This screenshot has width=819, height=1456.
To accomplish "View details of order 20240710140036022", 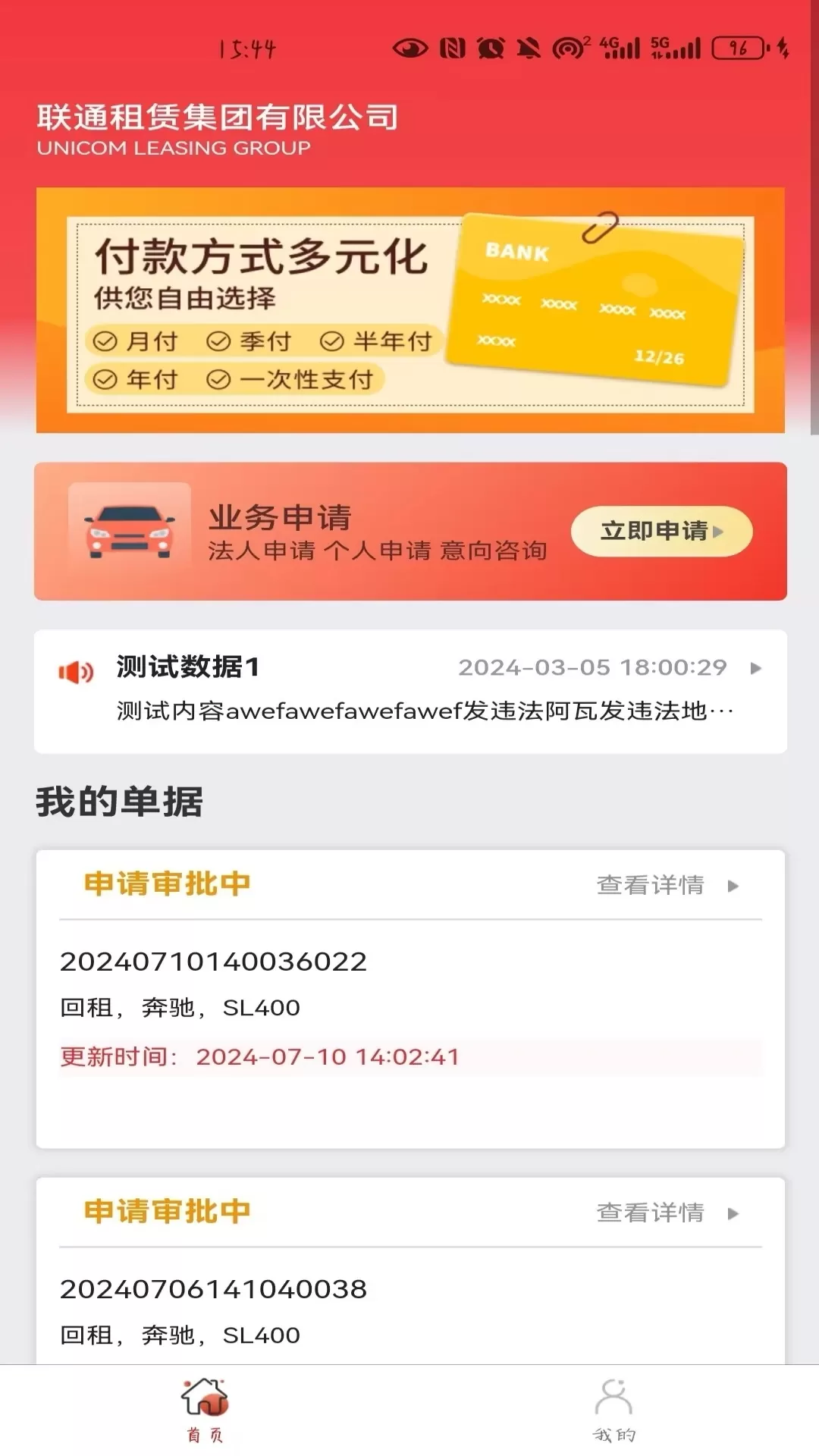I will point(666,885).
